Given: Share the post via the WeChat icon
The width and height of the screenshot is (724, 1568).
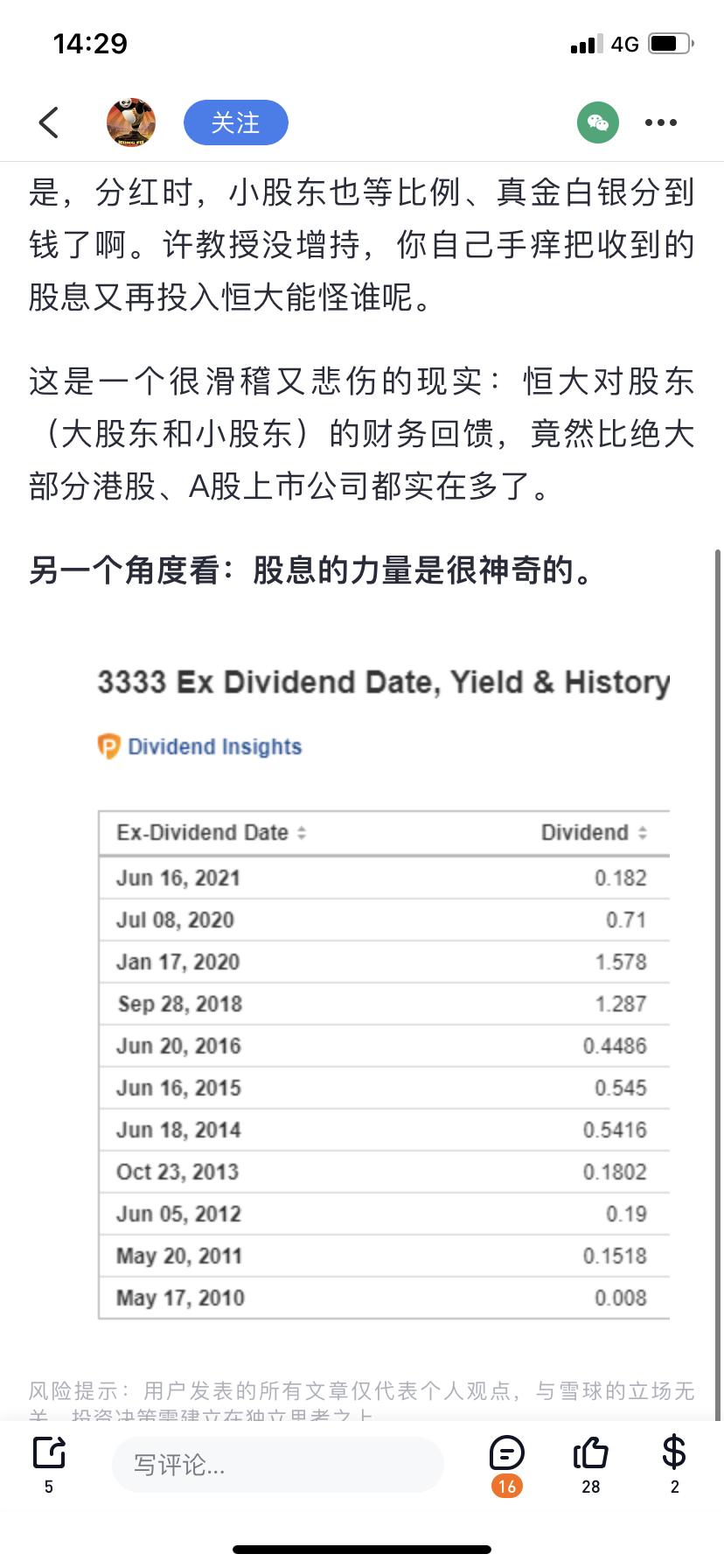Looking at the screenshot, I should coord(598,122).
